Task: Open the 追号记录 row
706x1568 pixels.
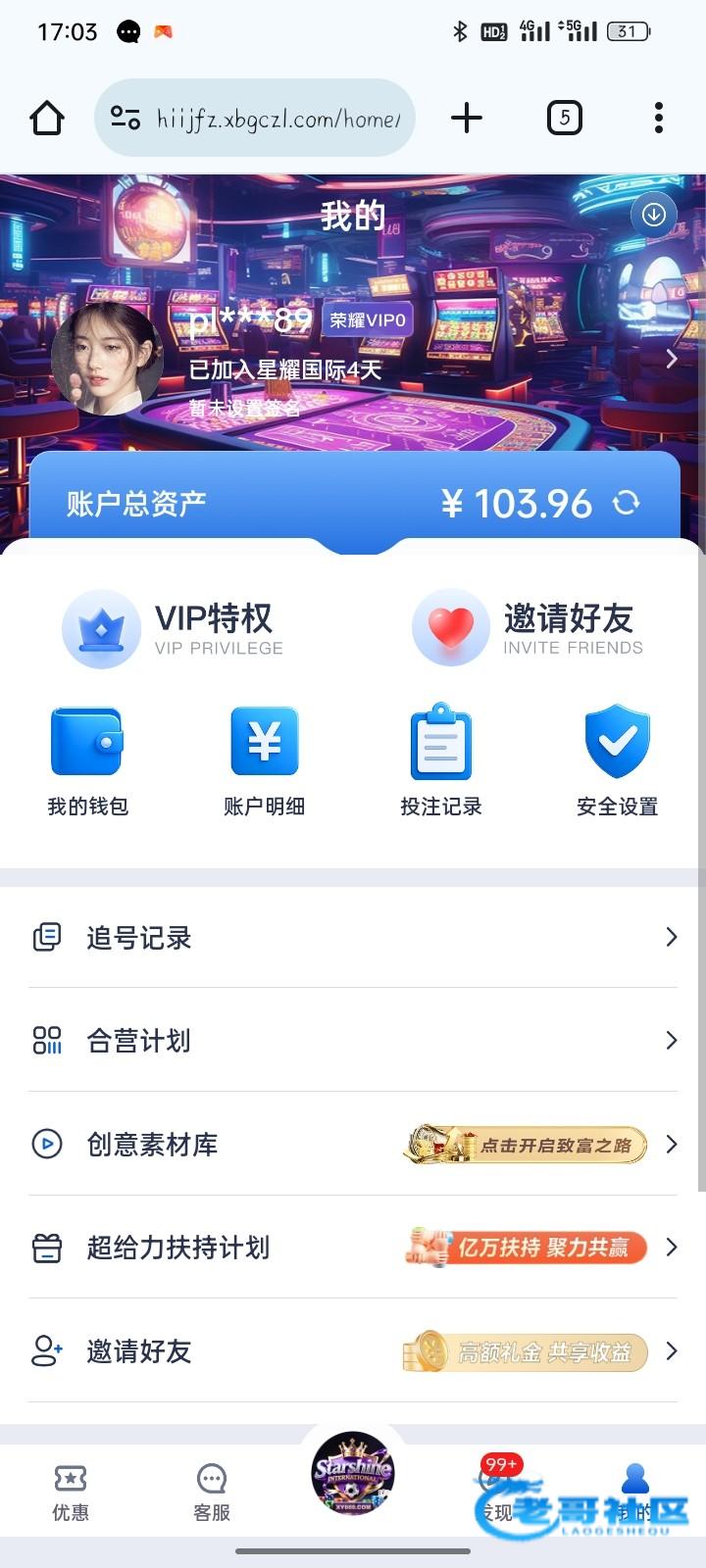Action: click(x=353, y=938)
